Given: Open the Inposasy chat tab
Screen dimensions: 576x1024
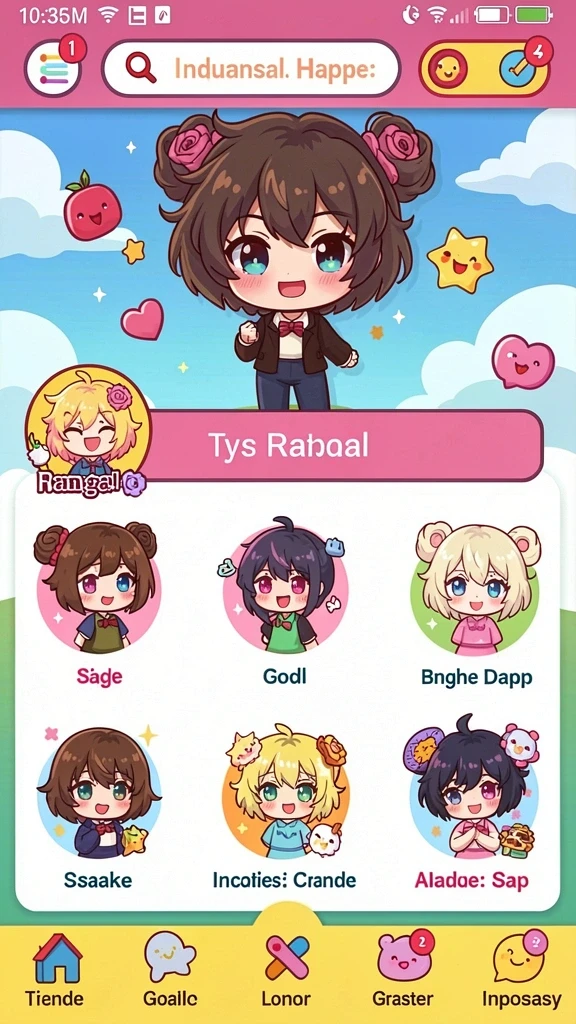Looking at the screenshot, I should pyautogui.click(x=521, y=970).
